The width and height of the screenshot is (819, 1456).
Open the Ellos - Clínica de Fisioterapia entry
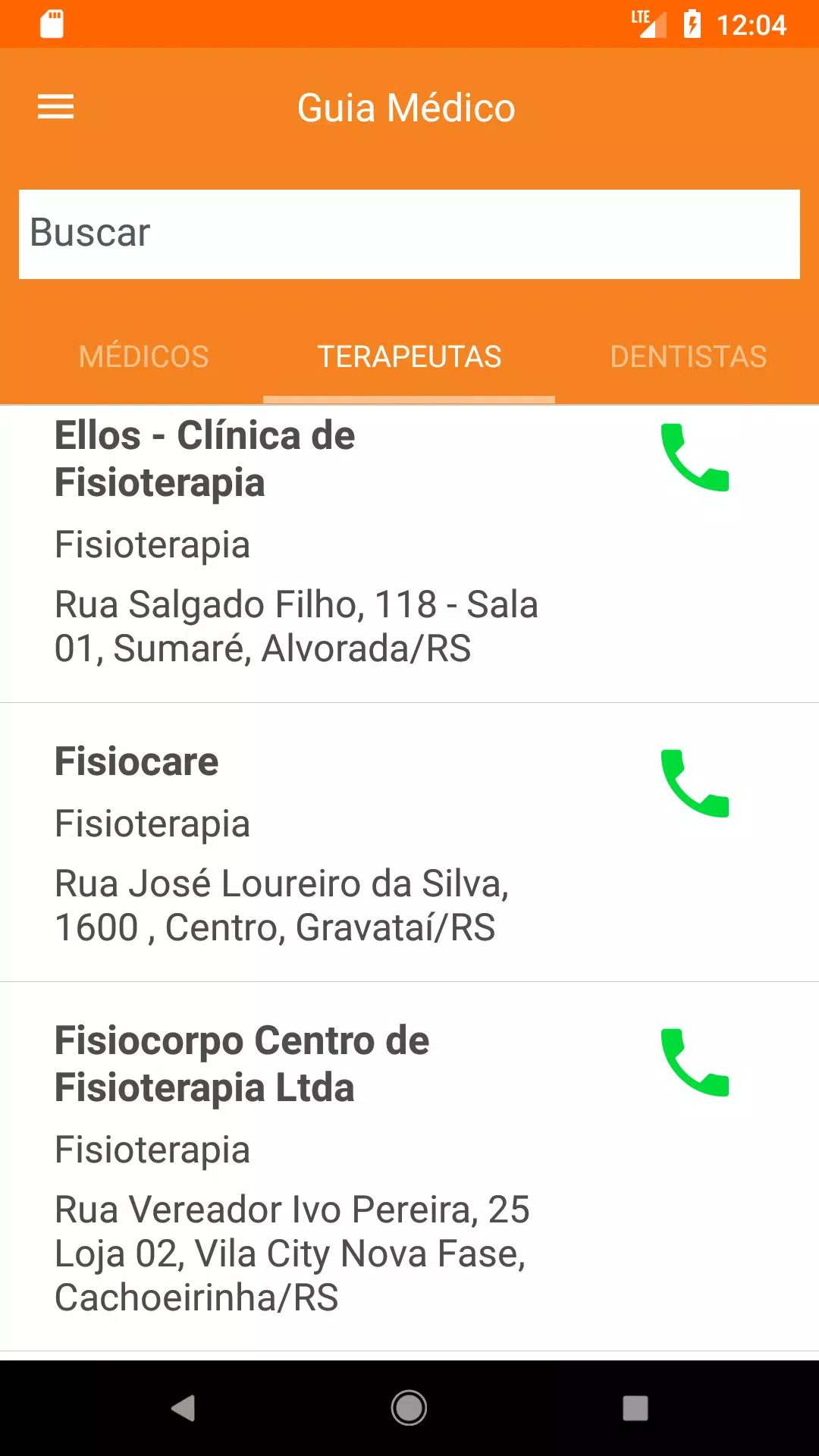(409, 554)
